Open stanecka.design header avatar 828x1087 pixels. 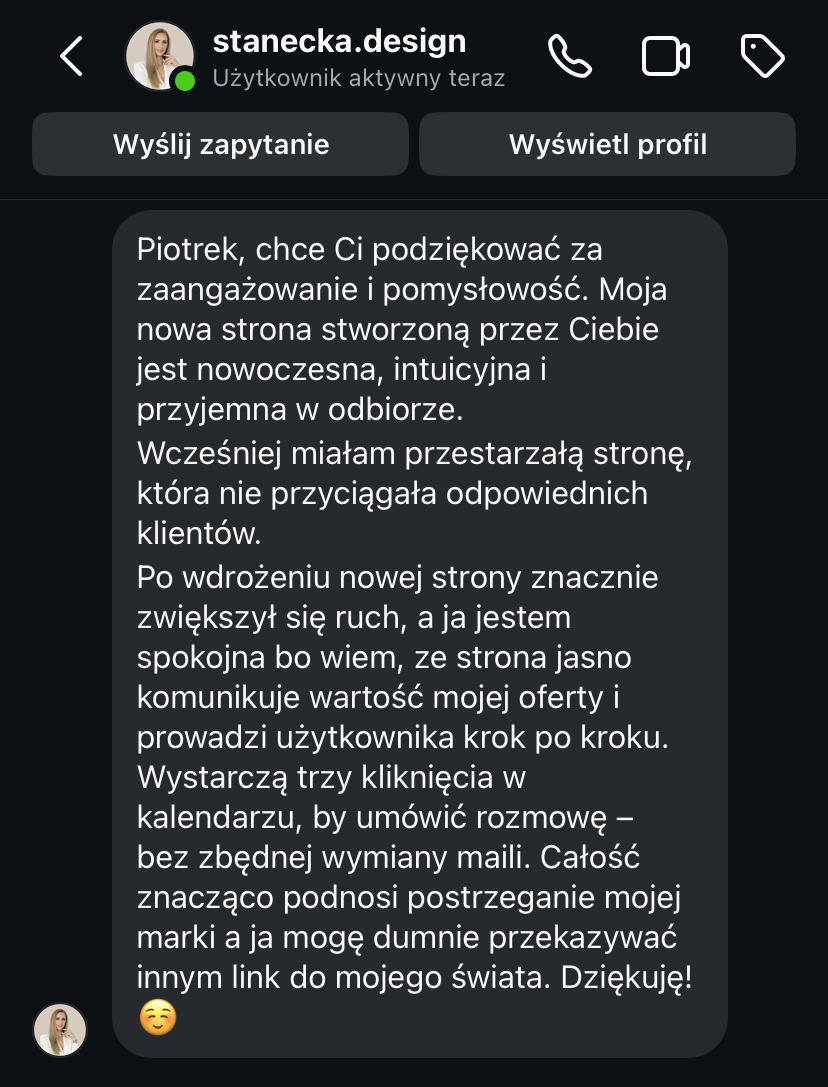click(160, 56)
